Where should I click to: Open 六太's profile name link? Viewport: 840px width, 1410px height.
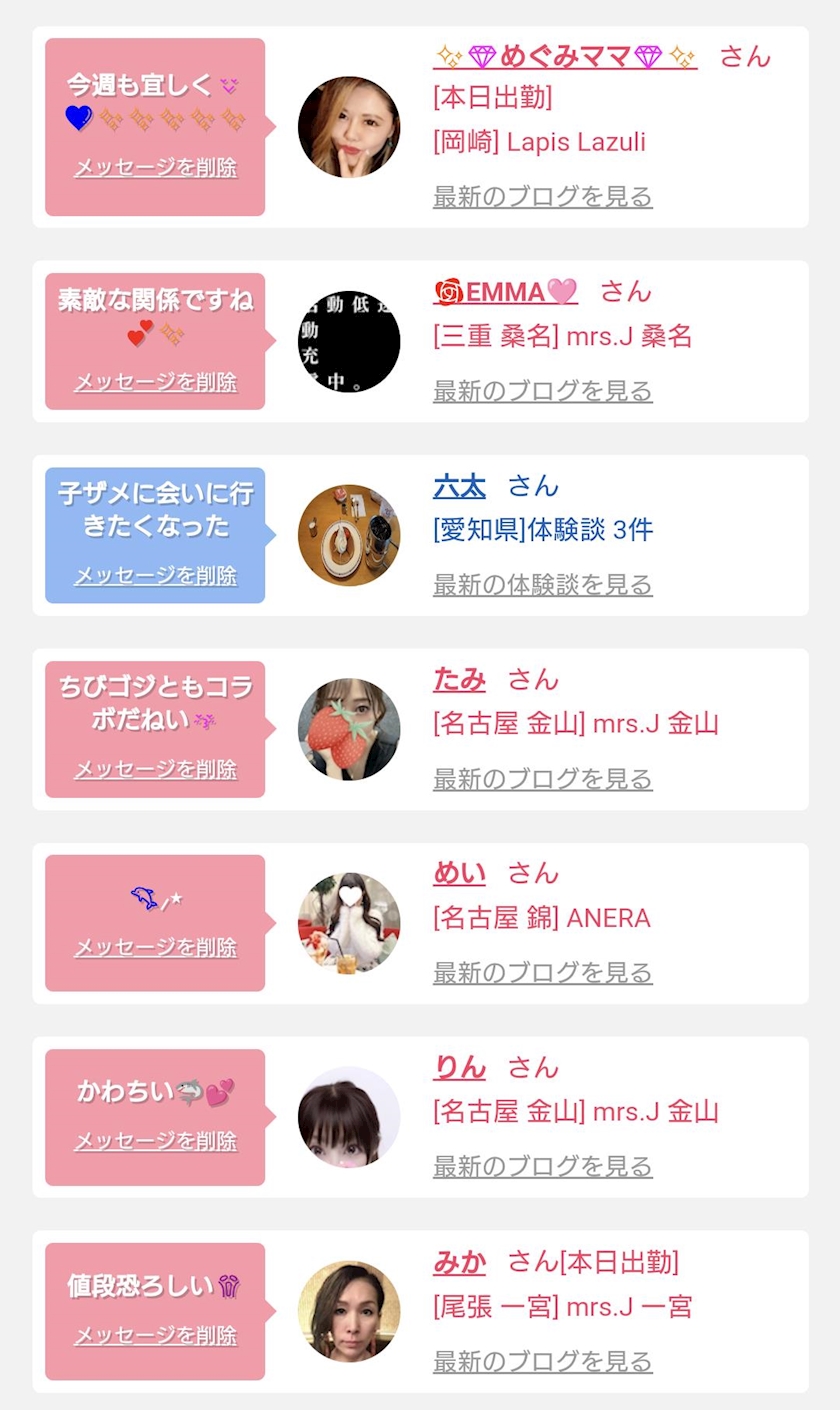[x=460, y=486]
